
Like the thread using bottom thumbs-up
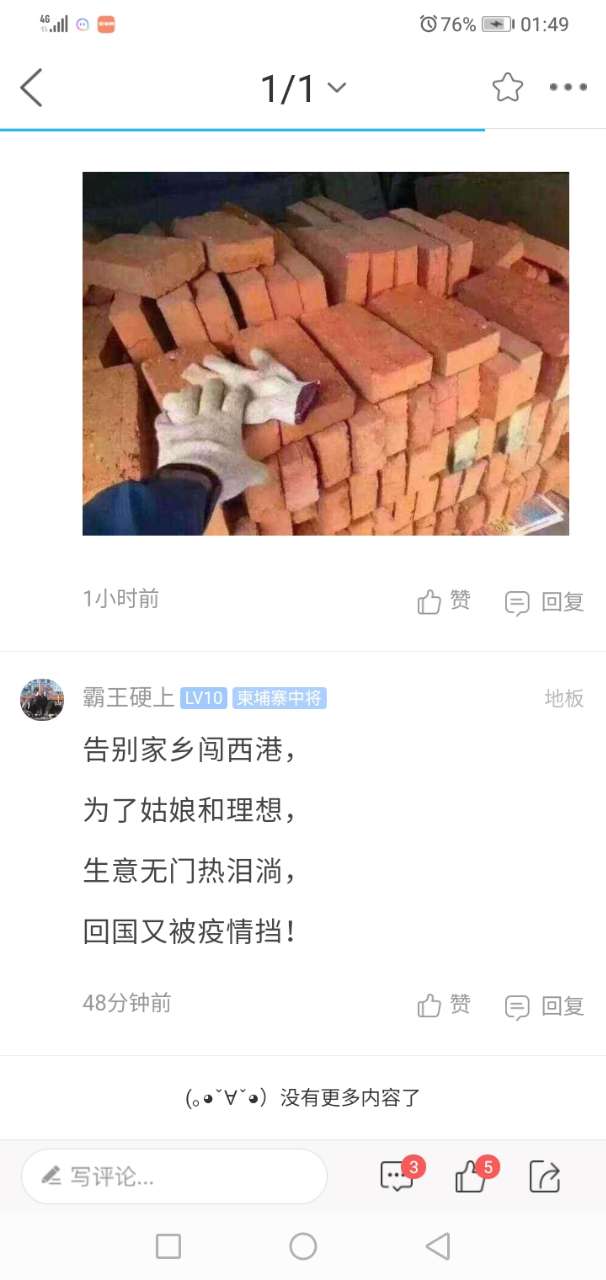tap(471, 1176)
